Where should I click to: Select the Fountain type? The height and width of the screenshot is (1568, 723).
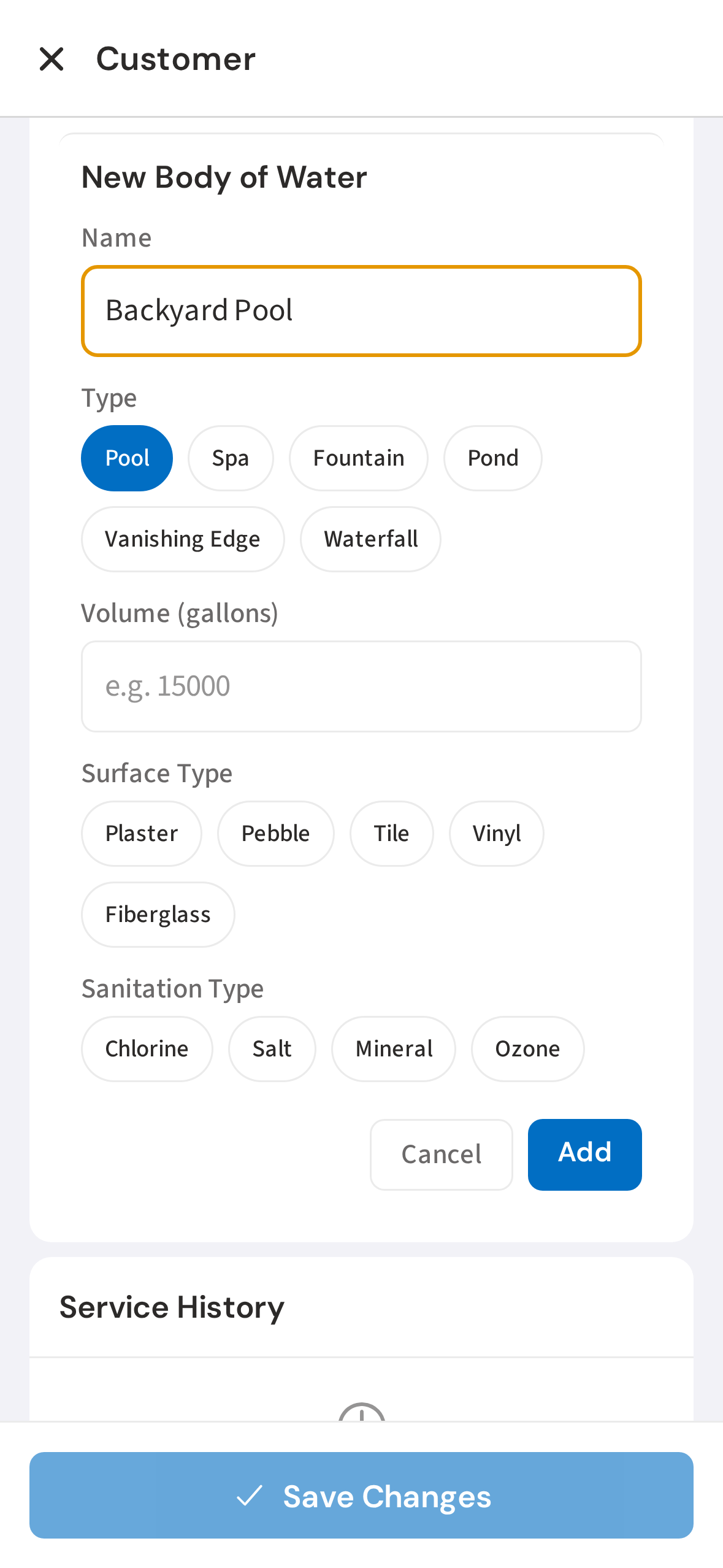click(x=358, y=458)
